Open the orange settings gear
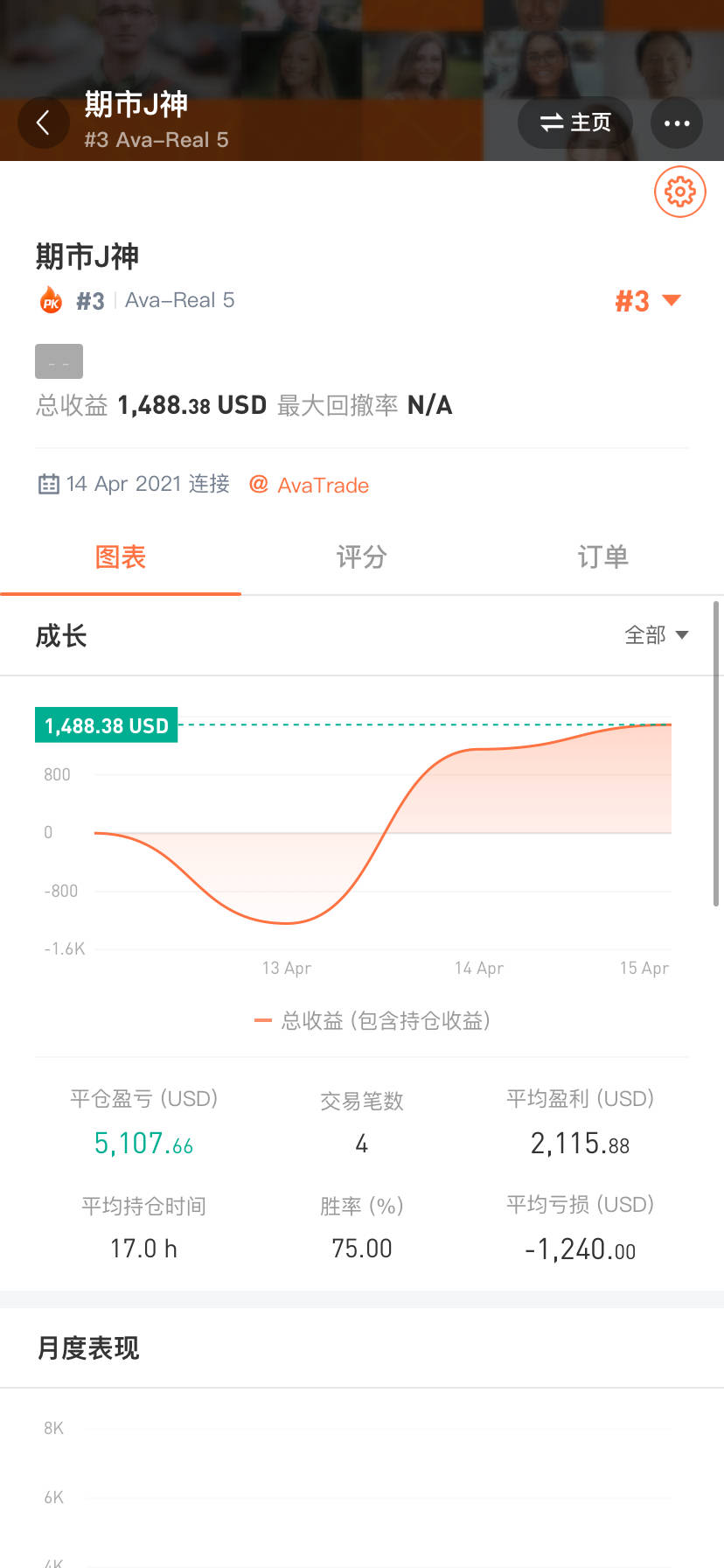Image resolution: width=724 pixels, height=1568 pixels. pyautogui.click(x=680, y=192)
